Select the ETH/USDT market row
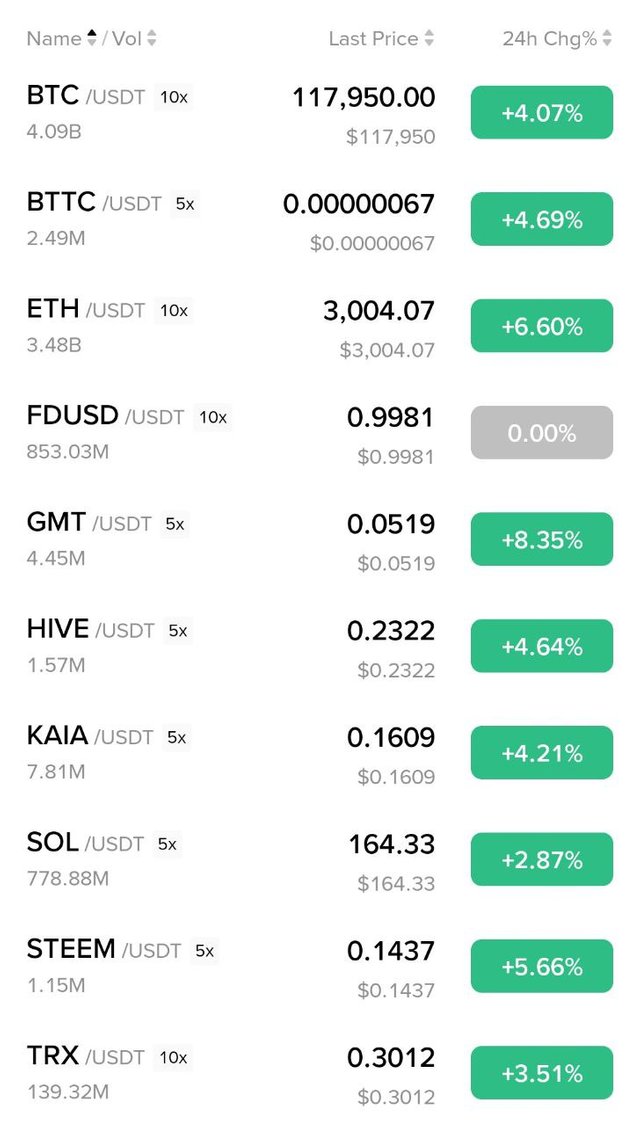The height and width of the screenshot is (1125, 640). pyautogui.click(x=320, y=326)
